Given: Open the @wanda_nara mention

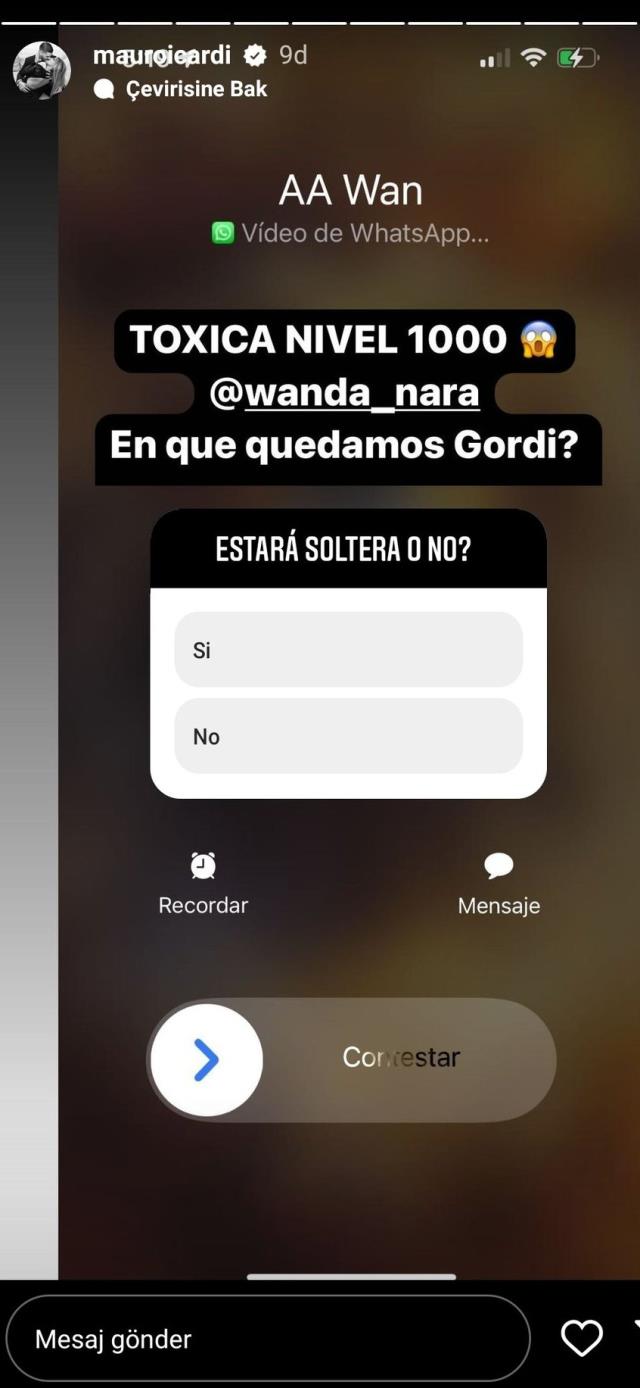Looking at the screenshot, I should point(344,392).
